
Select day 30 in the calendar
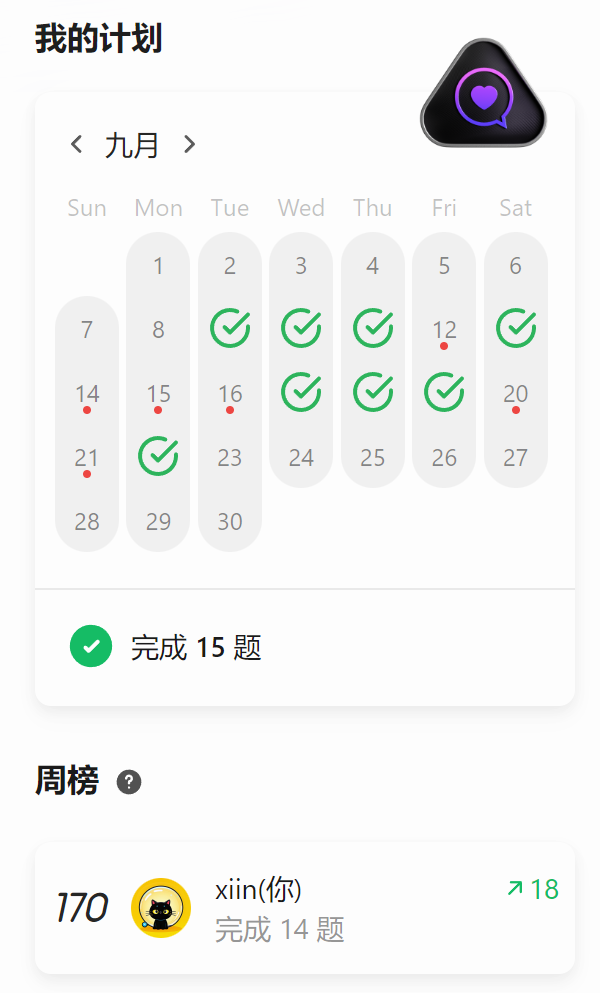(x=230, y=521)
